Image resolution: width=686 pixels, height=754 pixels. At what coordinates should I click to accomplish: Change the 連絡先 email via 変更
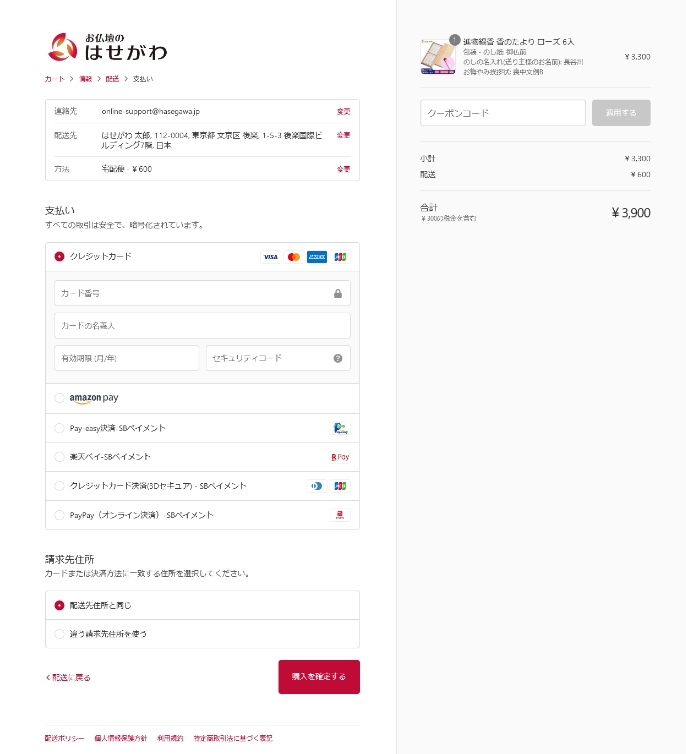coord(343,111)
